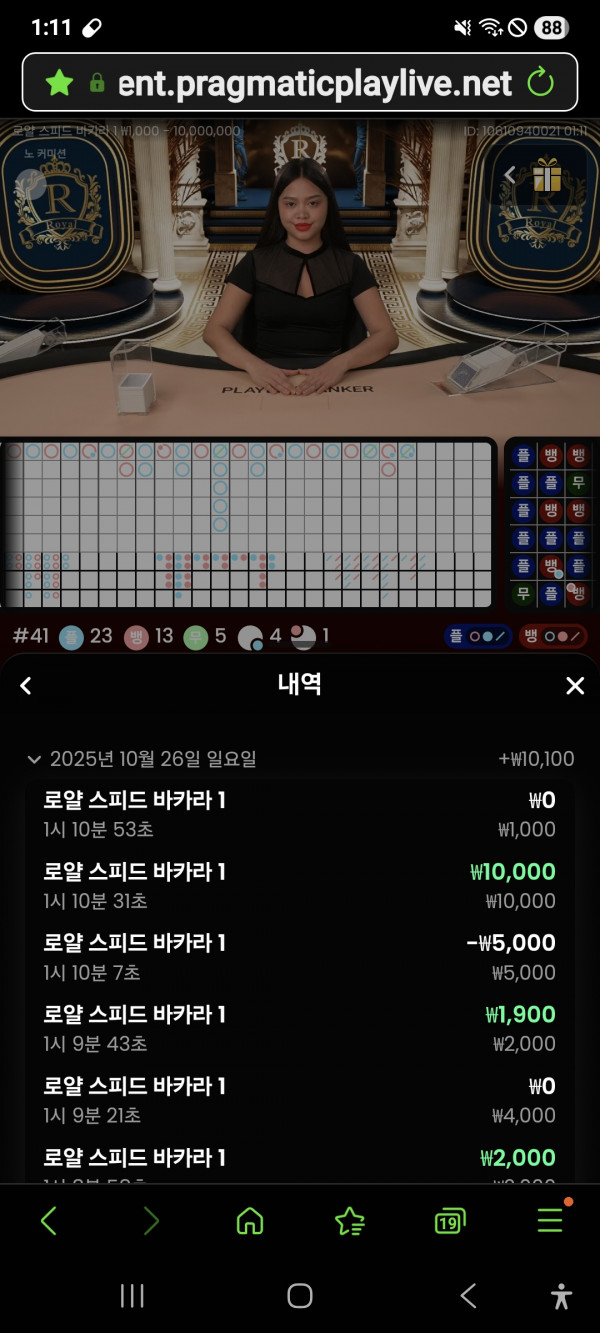Go to the browser home page
Screen dimensions: 600x1333
[249, 1221]
